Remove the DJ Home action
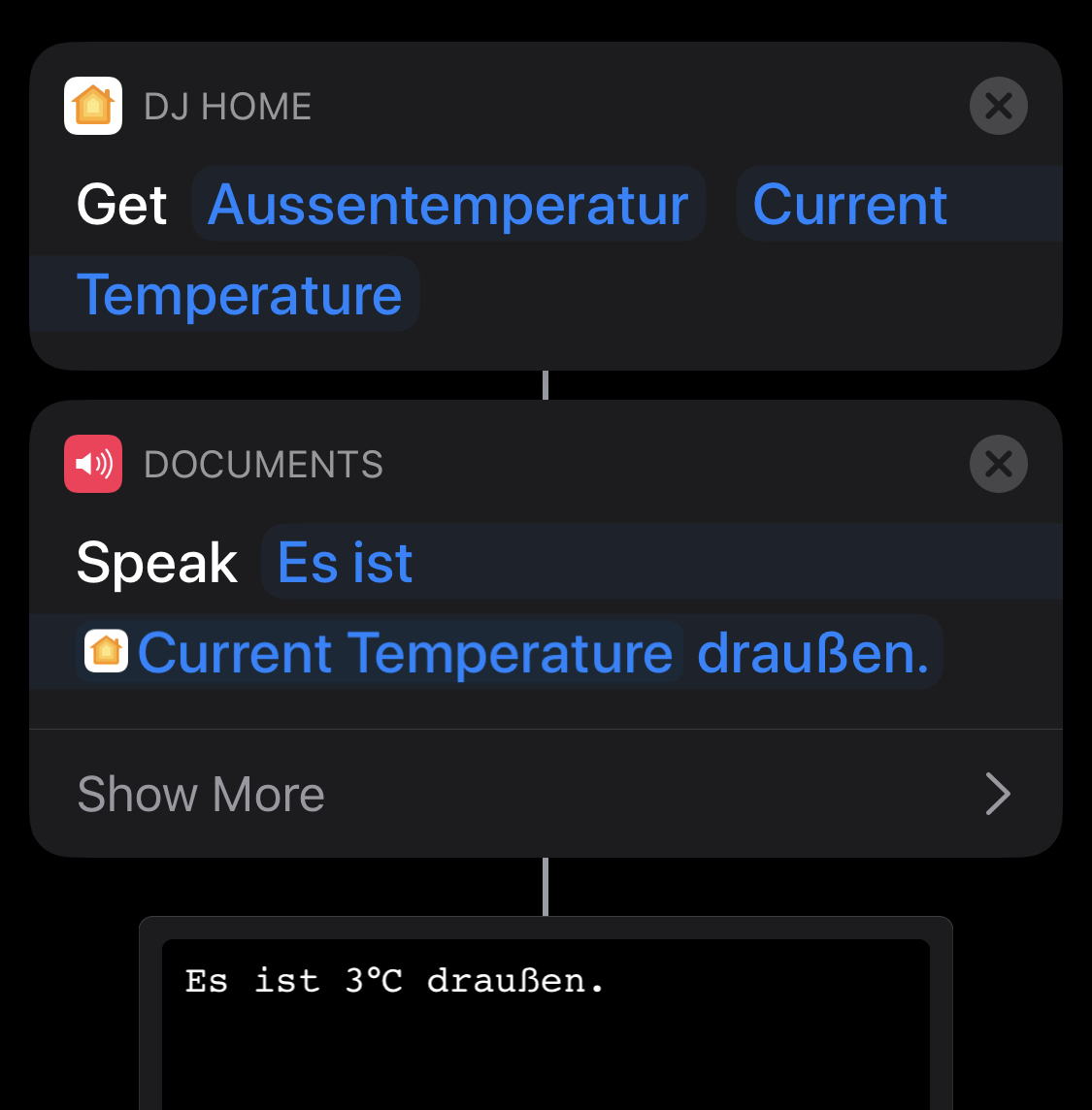This screenshot has width=1092, height=1110. 998,106
